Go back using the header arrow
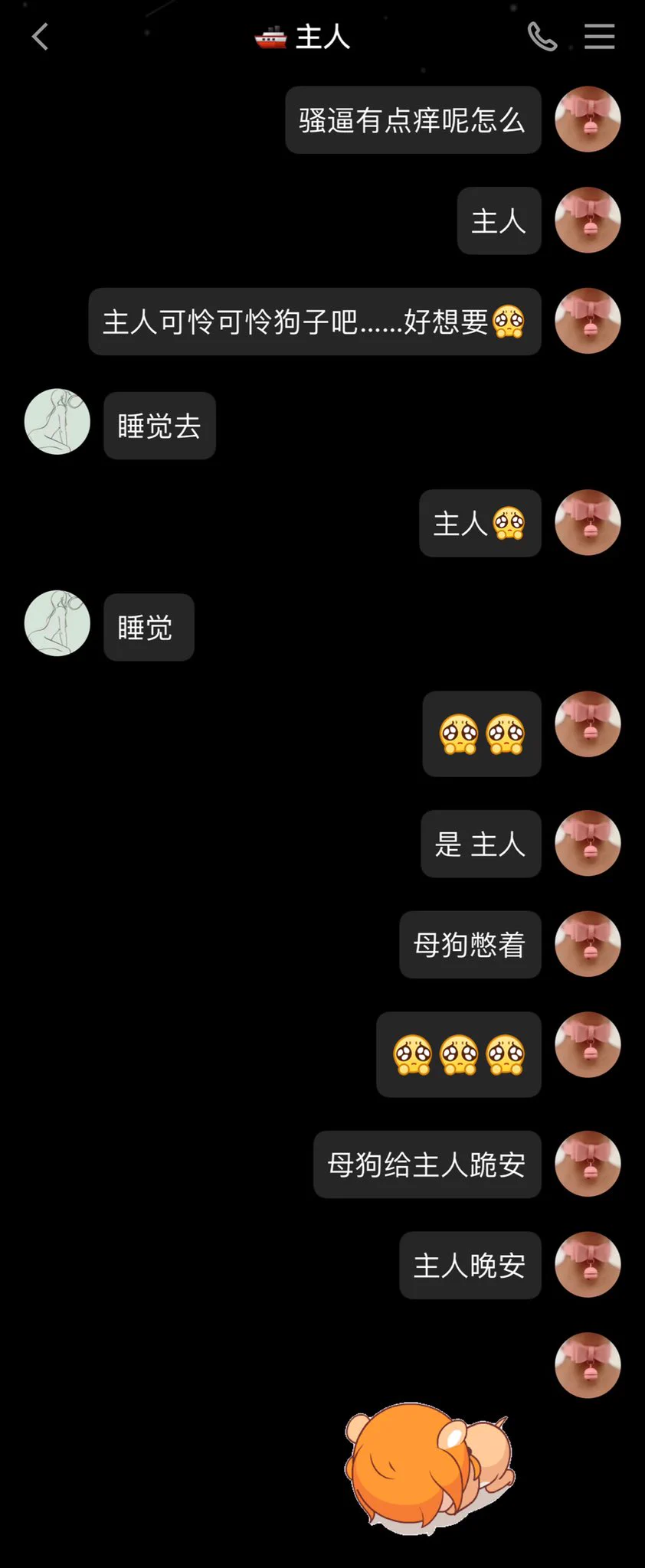Image resolution: width=645 pixels, height=1568 pixels. [x=40, y=36]
